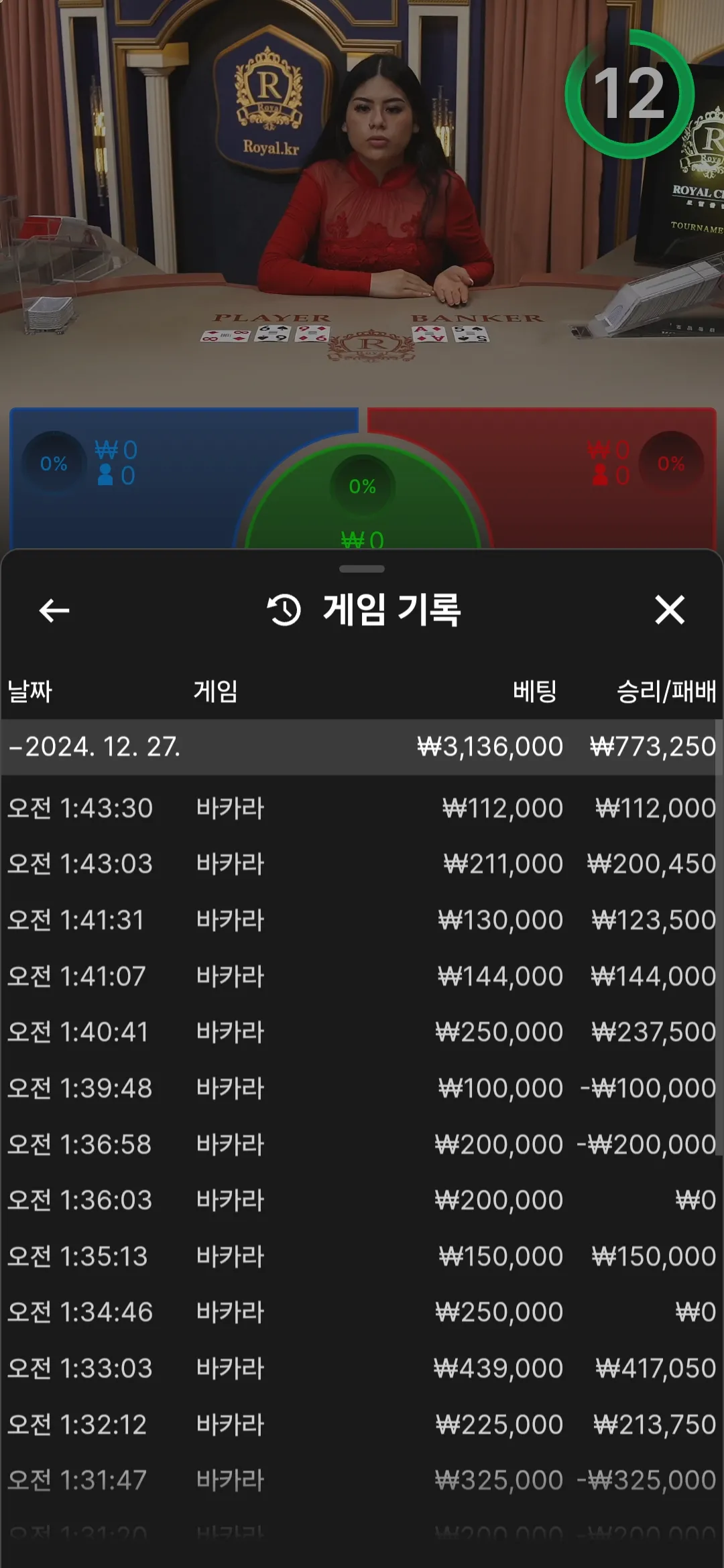
Task: Collapse the 2024. 12. 27. date group
Action: click(x=94, y=747)
